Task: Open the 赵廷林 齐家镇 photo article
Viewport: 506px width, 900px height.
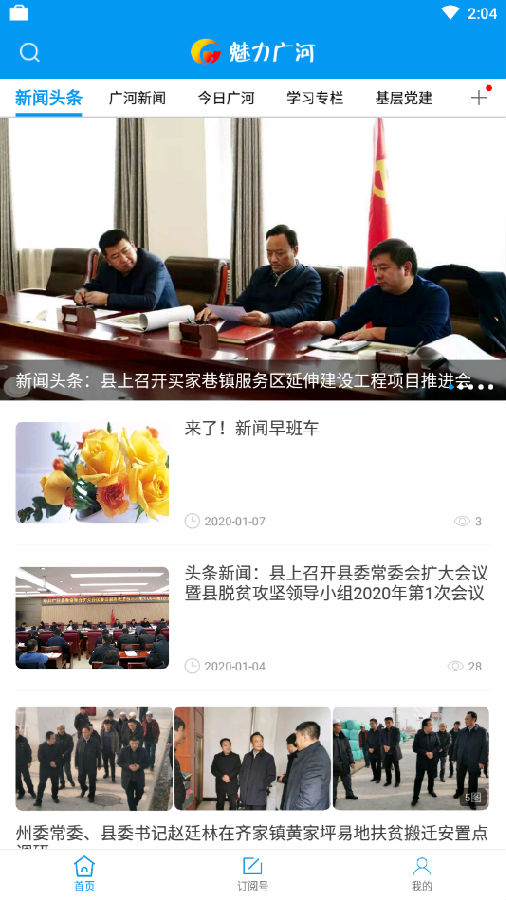Action: (x=253, y=775)
